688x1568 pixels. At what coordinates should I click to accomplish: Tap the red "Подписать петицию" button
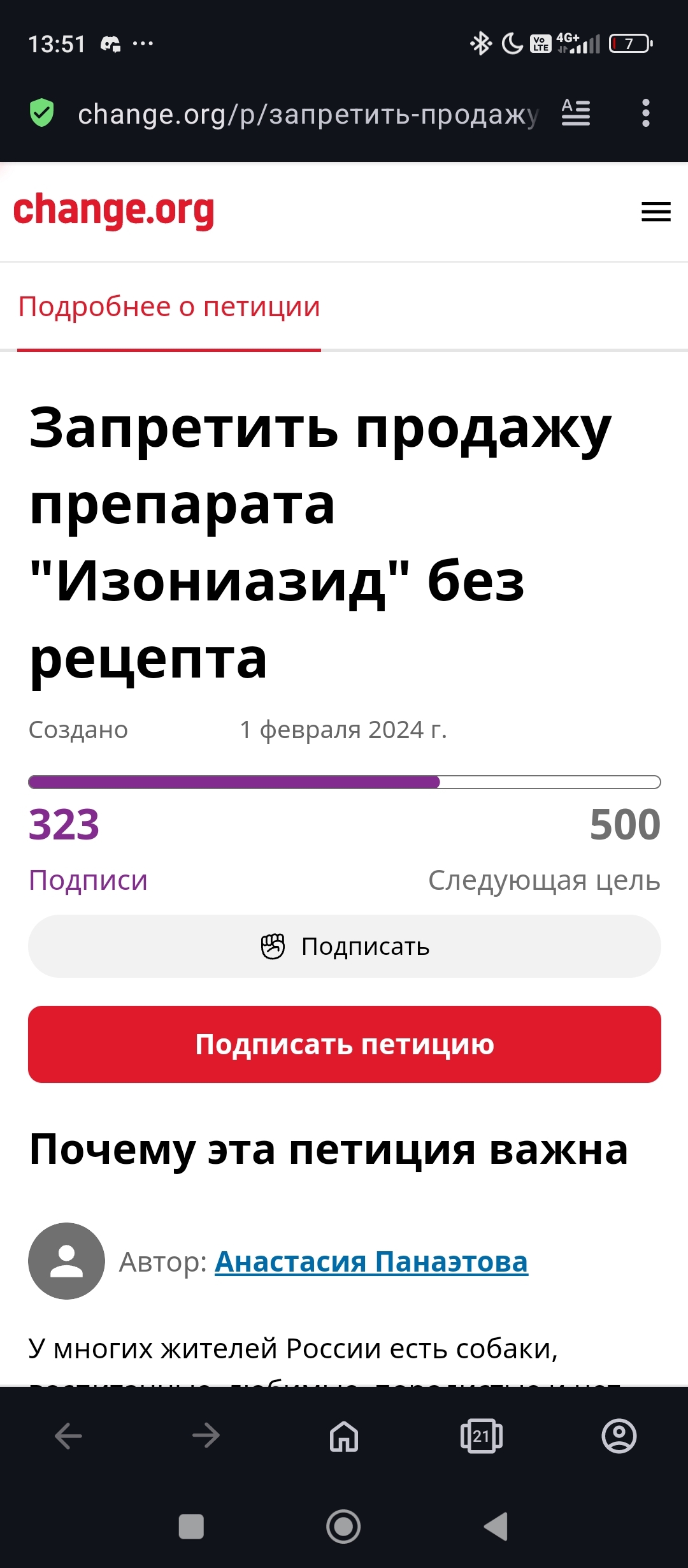[344, 1044]
